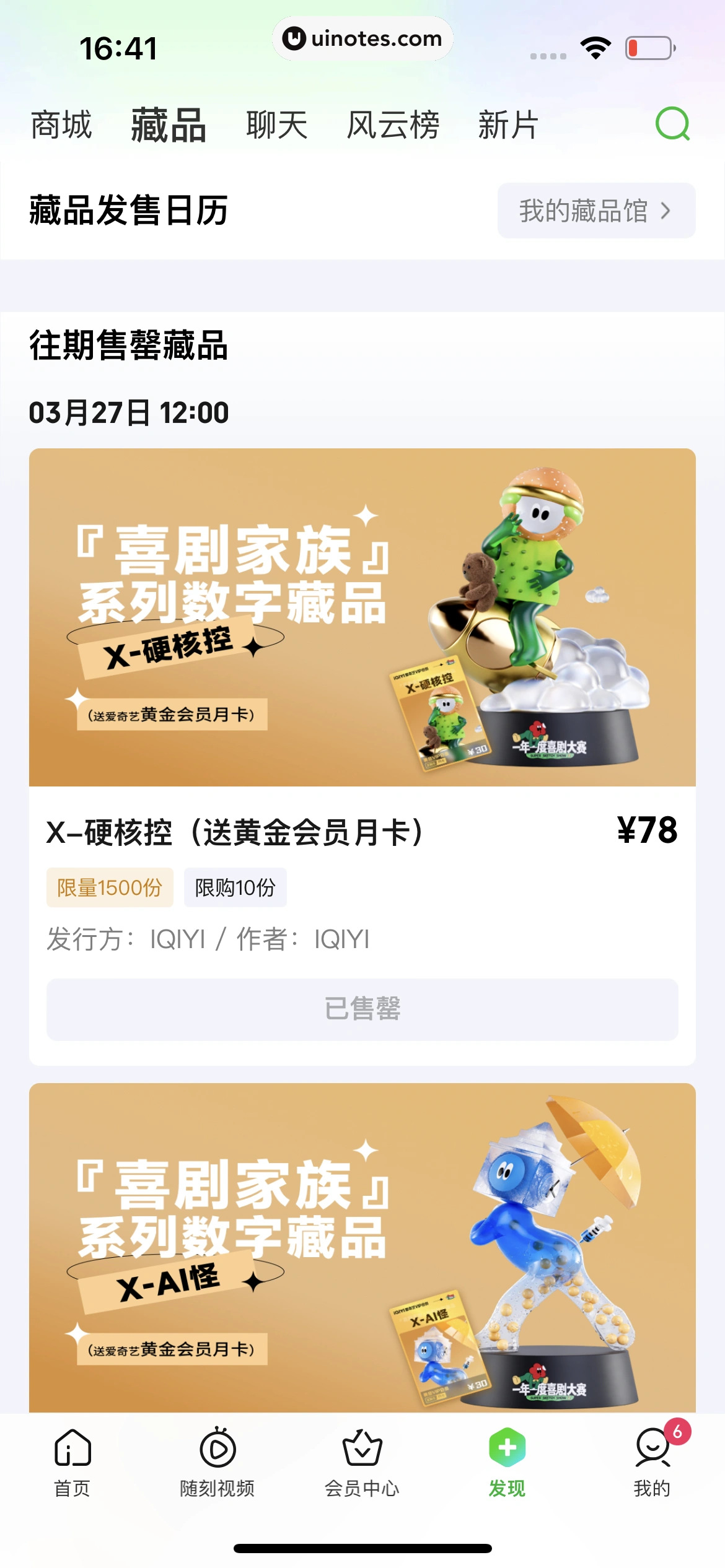Tap the 已售罄 button for X-硬核控

[362, 1009]
